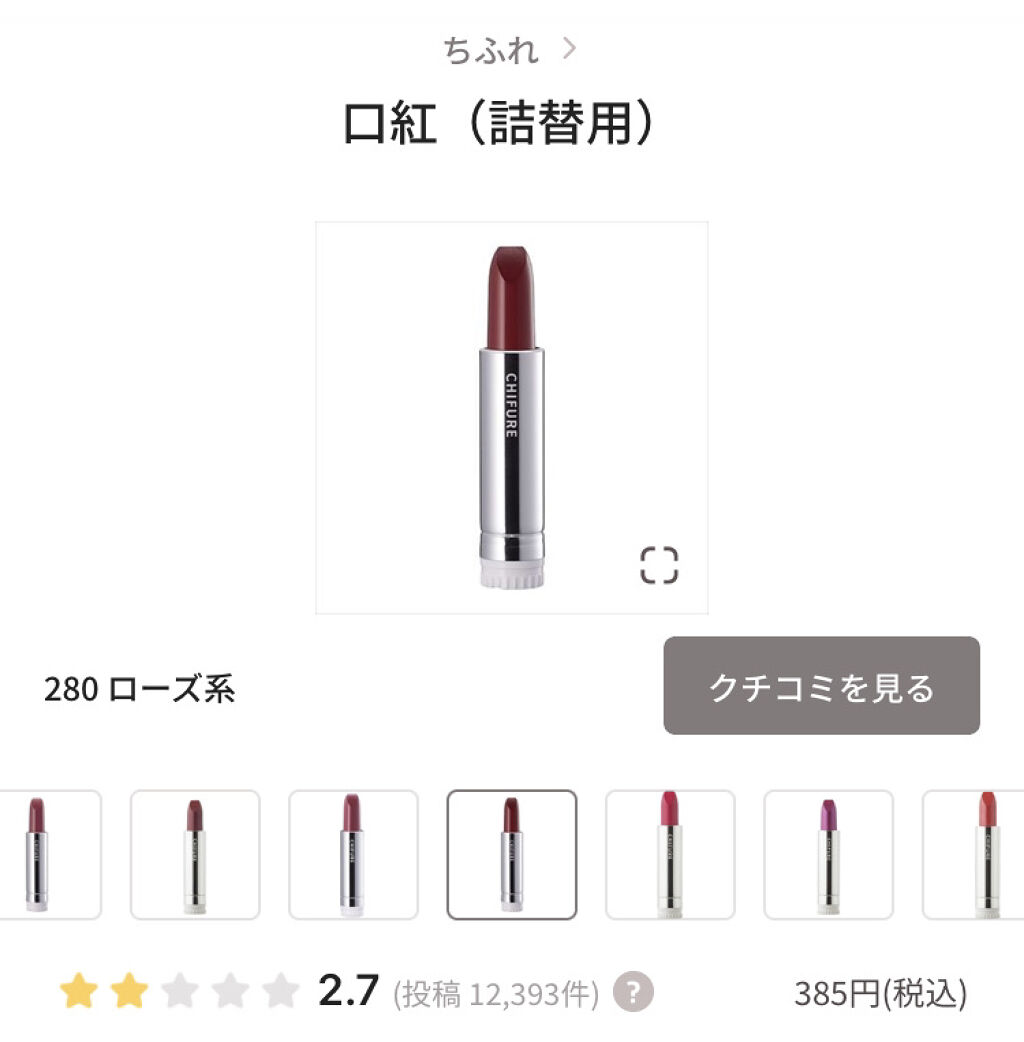Screen dimensions: 1024x1042
Task: Expand the lipstick product image fullscreen
Action: pos(659,566)
